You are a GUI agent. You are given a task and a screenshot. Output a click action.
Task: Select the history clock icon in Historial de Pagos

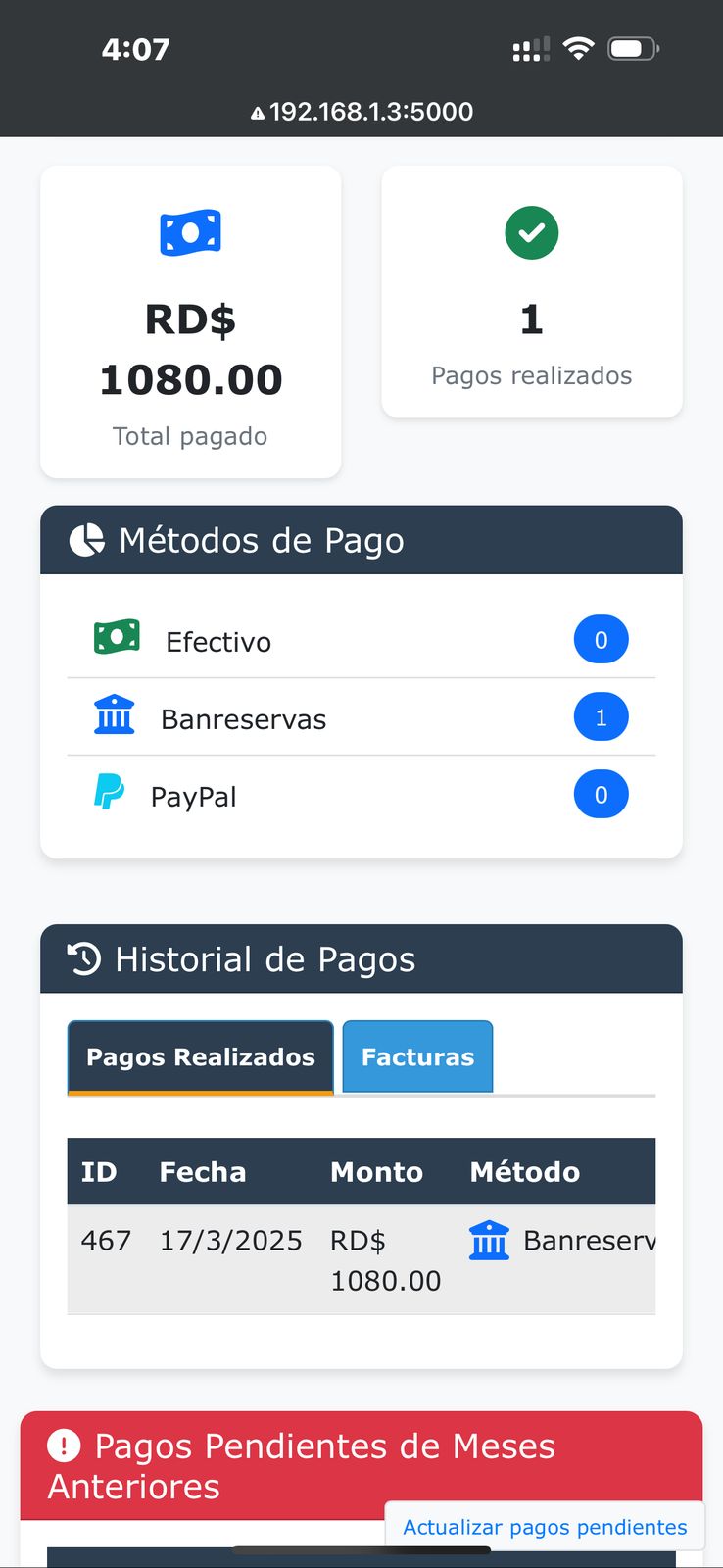coord(82,957)
